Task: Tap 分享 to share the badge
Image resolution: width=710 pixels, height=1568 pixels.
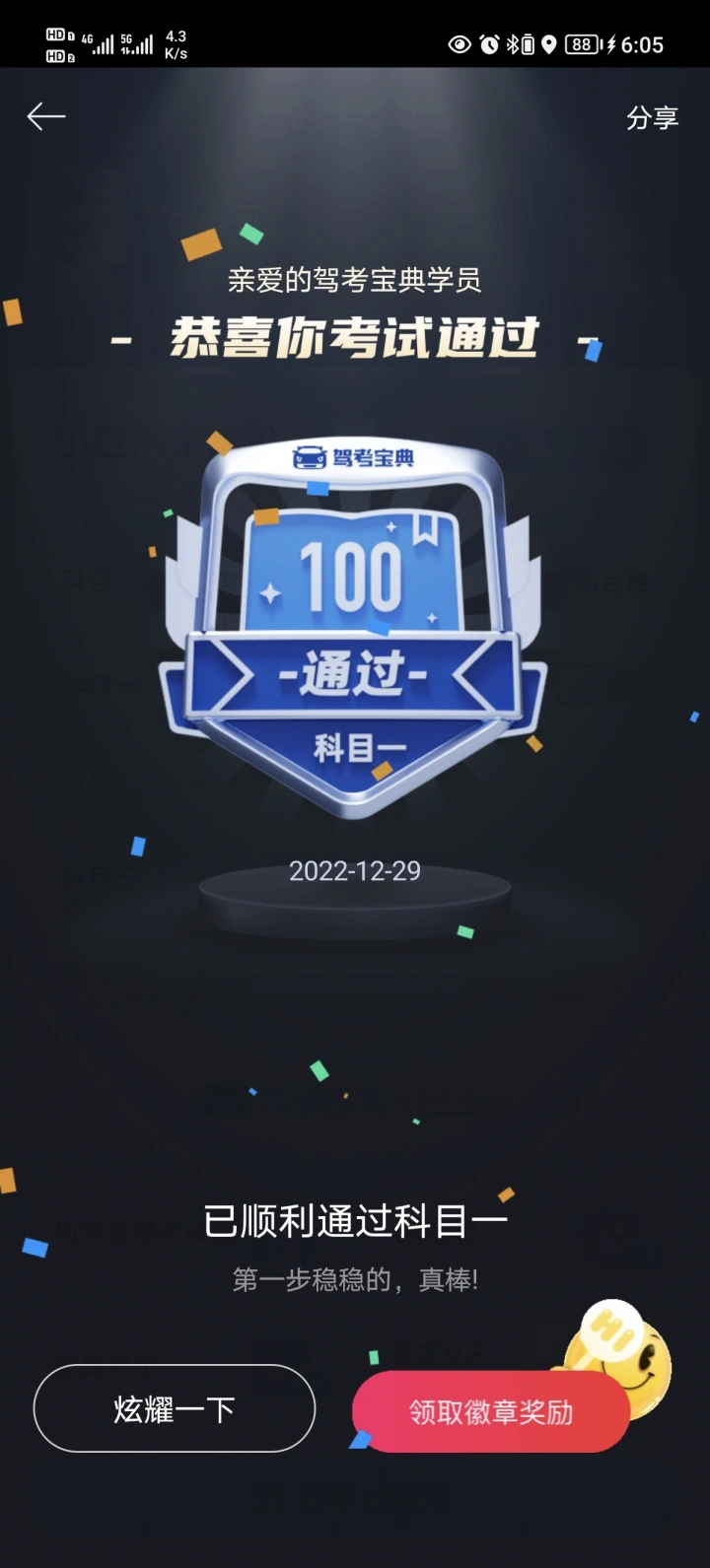Action: (652, 118)
